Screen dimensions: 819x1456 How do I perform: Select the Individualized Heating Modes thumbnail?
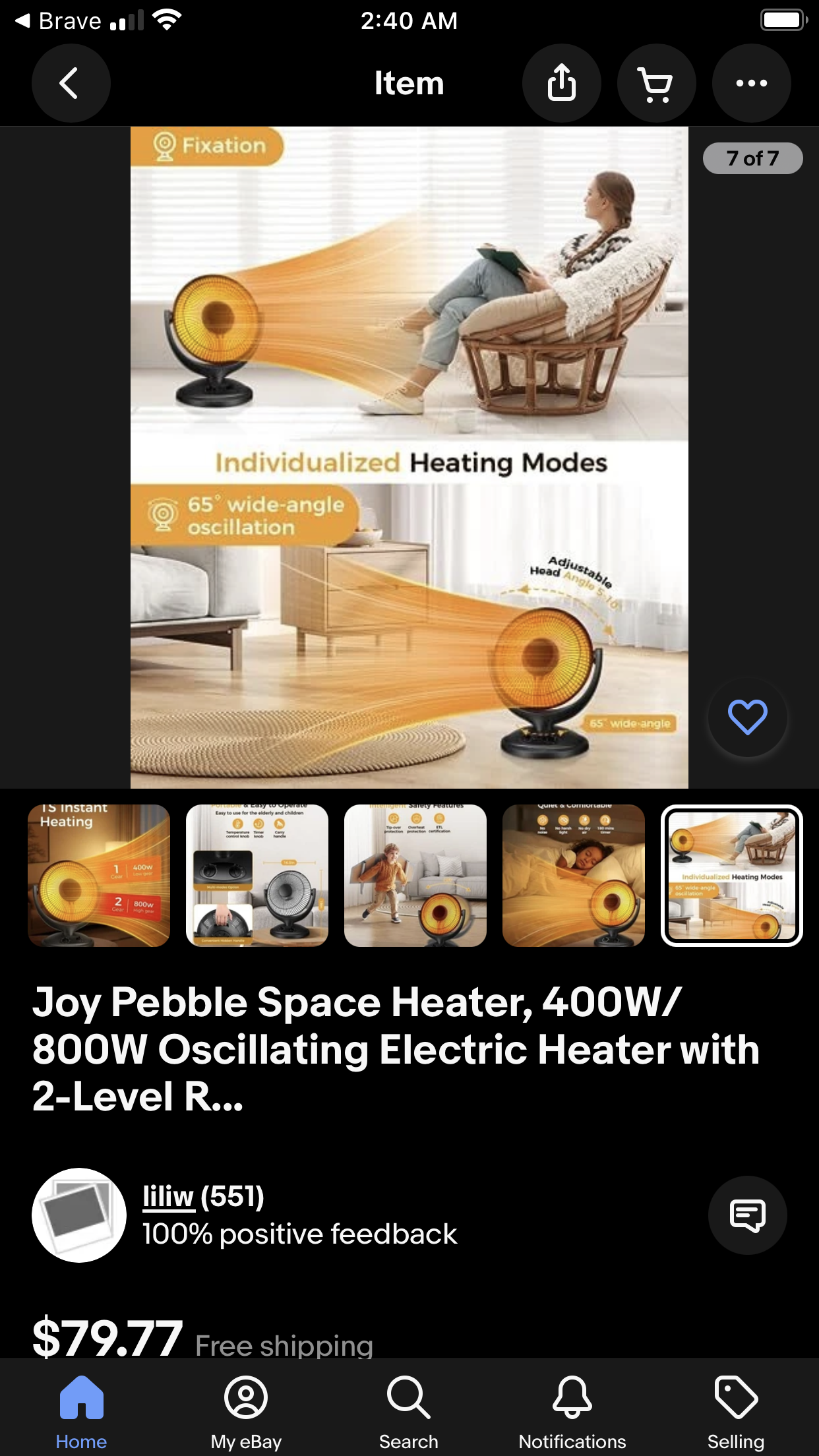[731, 875]
